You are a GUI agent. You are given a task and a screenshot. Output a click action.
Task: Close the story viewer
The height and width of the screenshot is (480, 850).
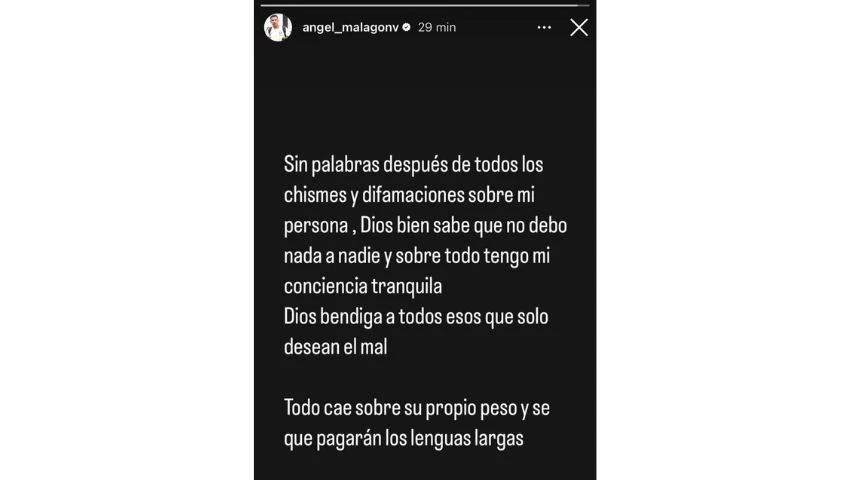(579, 28)
